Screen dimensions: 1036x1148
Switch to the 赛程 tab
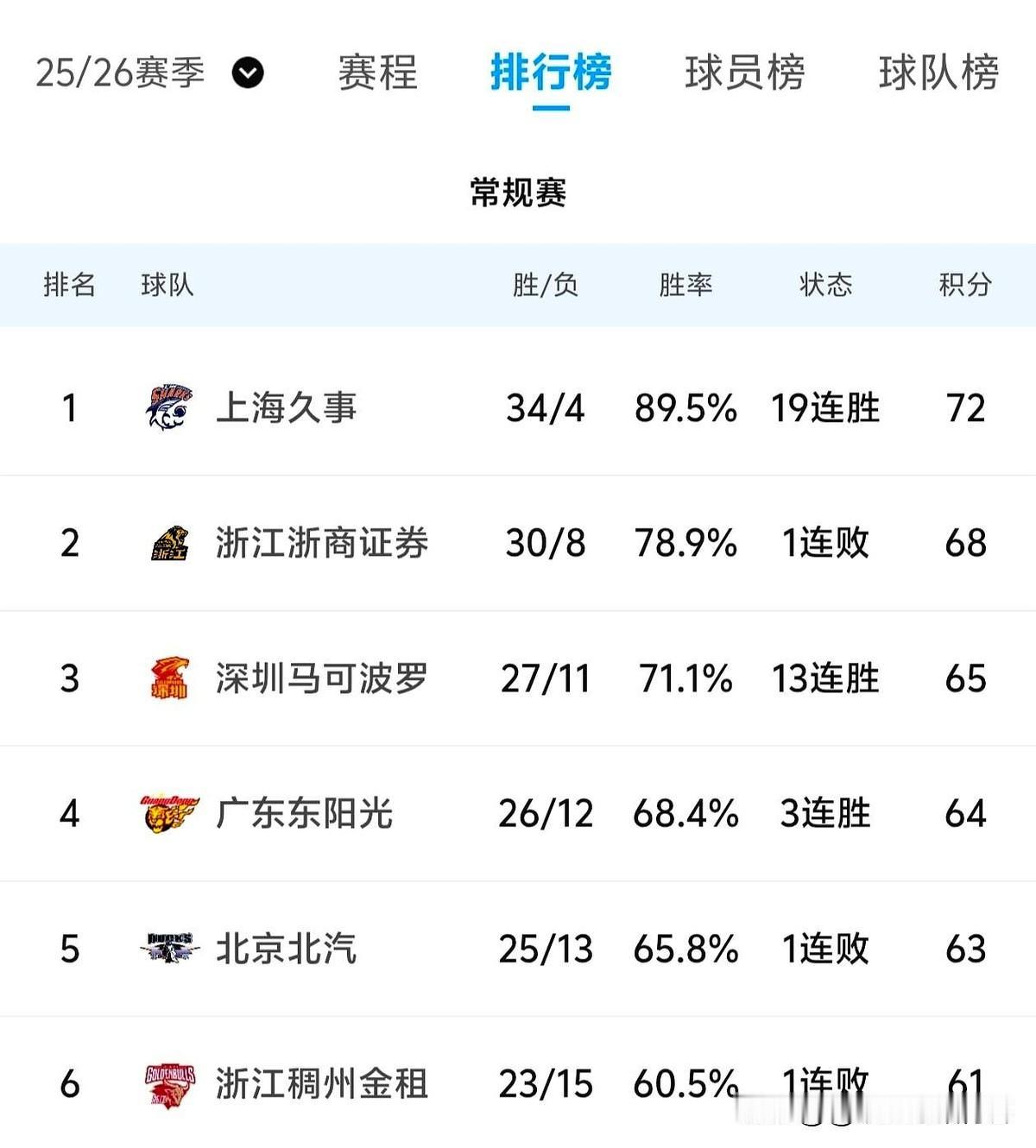tap(378, 74)
